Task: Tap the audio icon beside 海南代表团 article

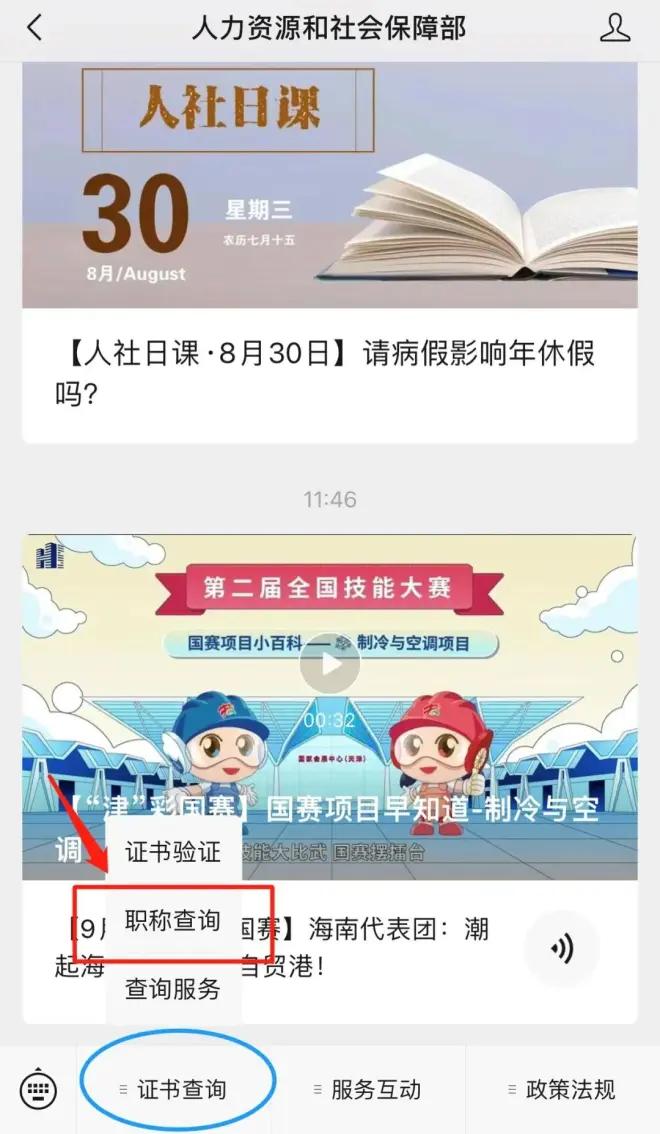Action: (x=561, y=949)
